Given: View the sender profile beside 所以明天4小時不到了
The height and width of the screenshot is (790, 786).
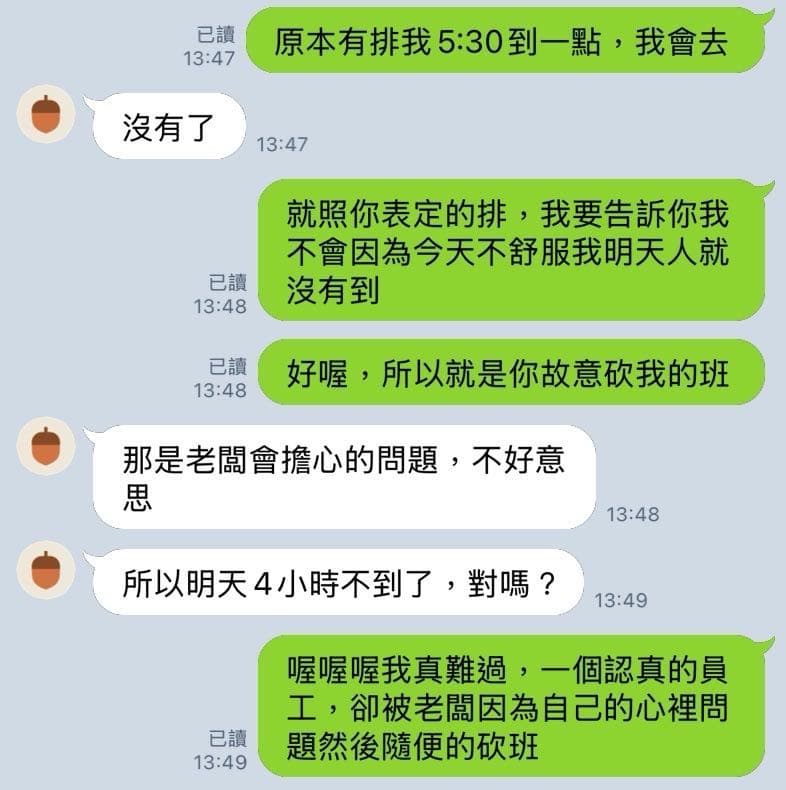Looking at the screenshot, I should (x=46, y=572).
